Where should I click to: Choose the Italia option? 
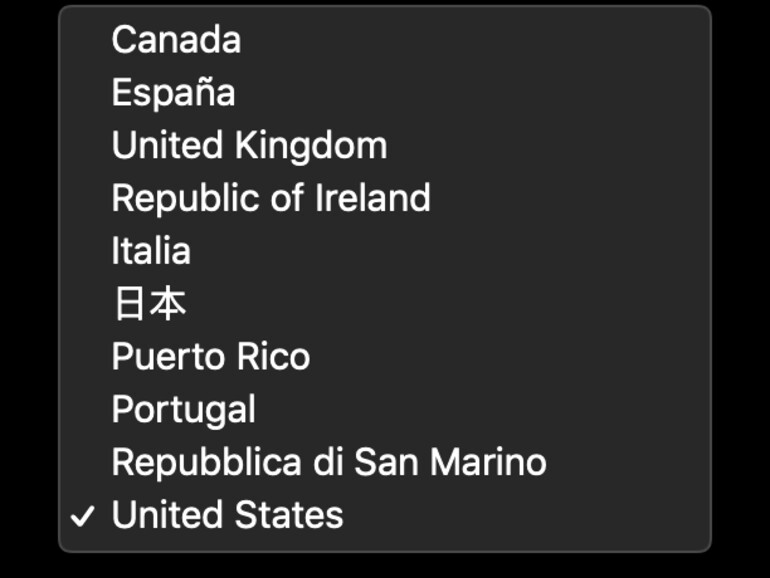(151, 251)
